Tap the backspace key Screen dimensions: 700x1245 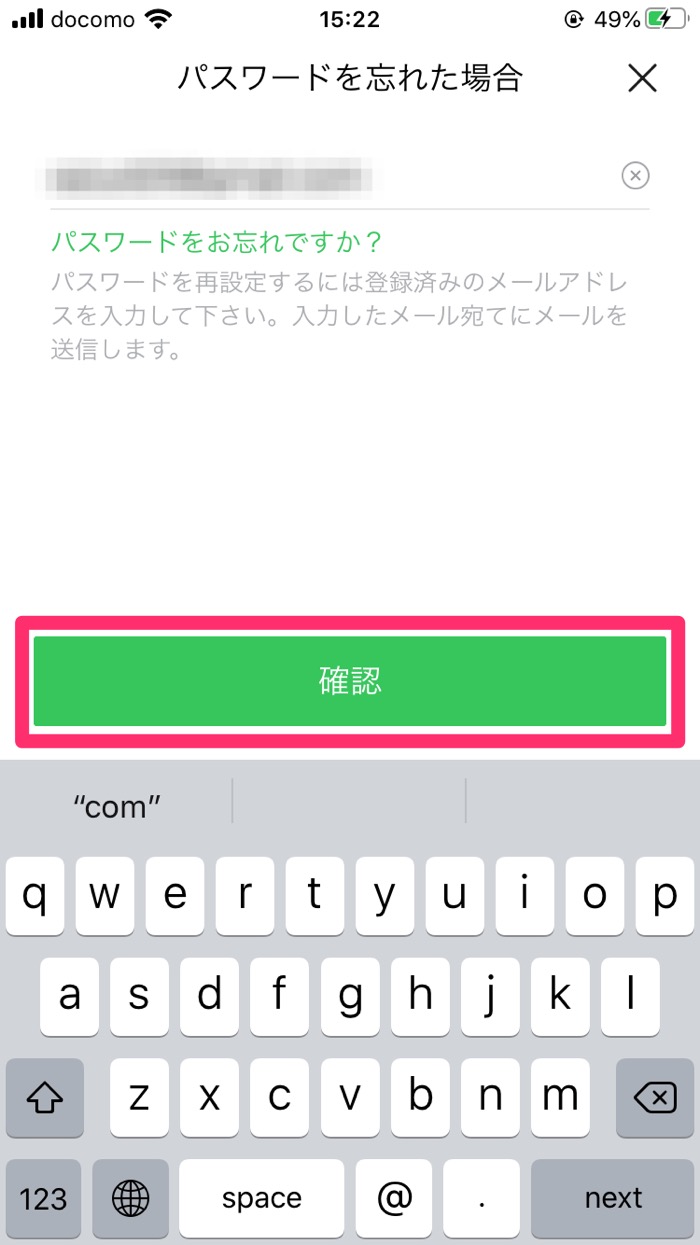click(655, 1099)
